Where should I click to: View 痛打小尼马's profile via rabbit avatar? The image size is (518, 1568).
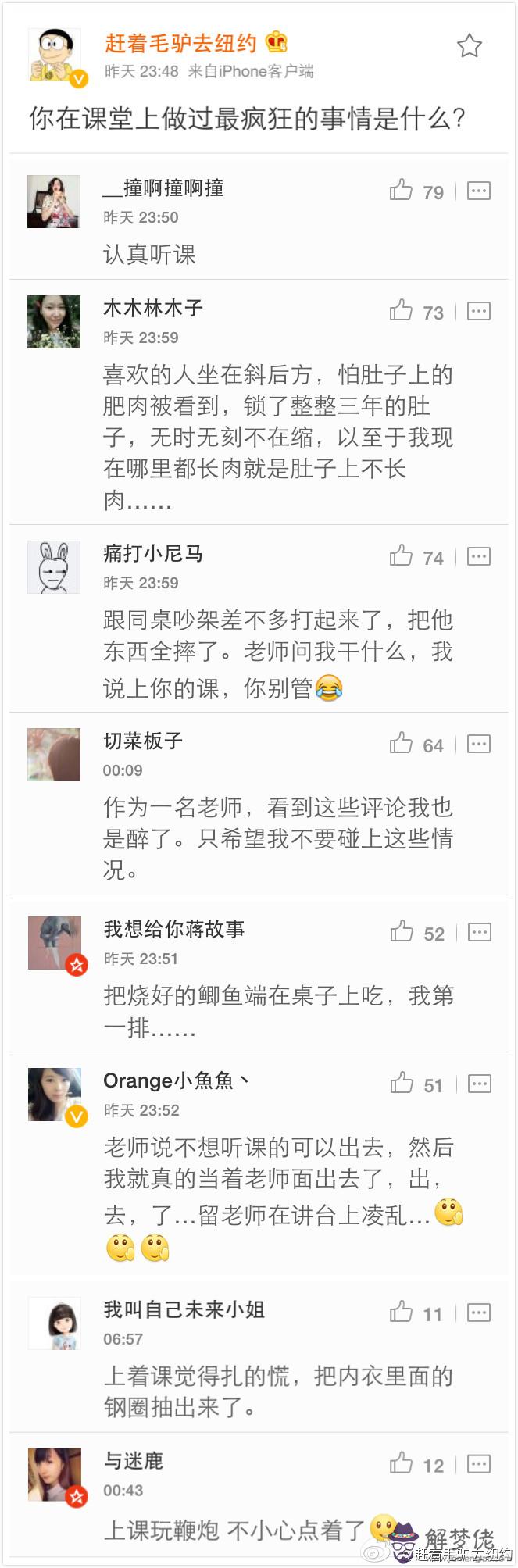tap(54, 566)
